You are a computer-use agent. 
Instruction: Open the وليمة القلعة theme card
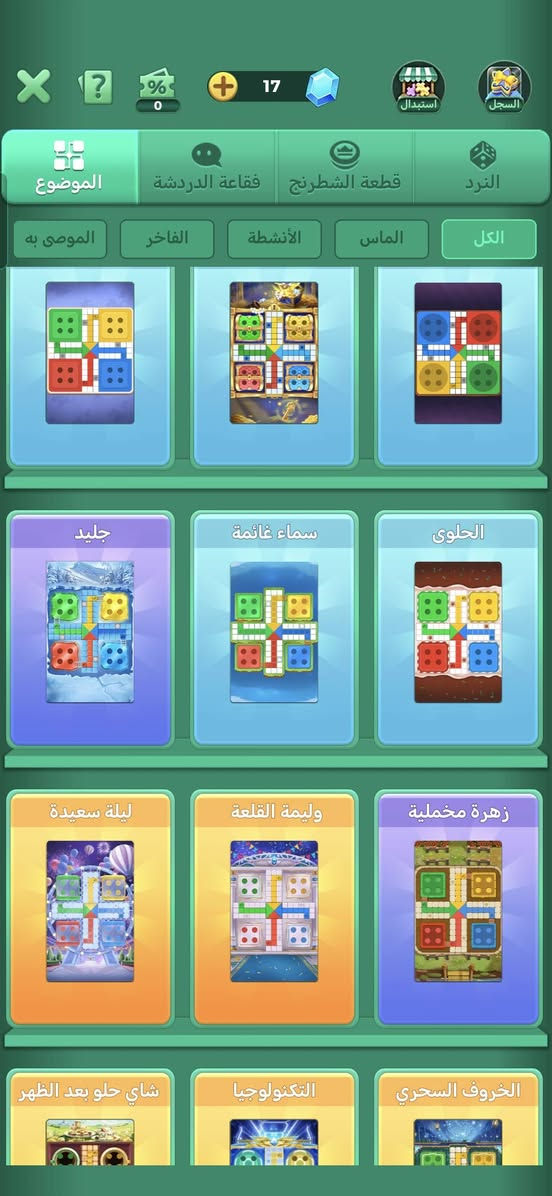[274, 908]
